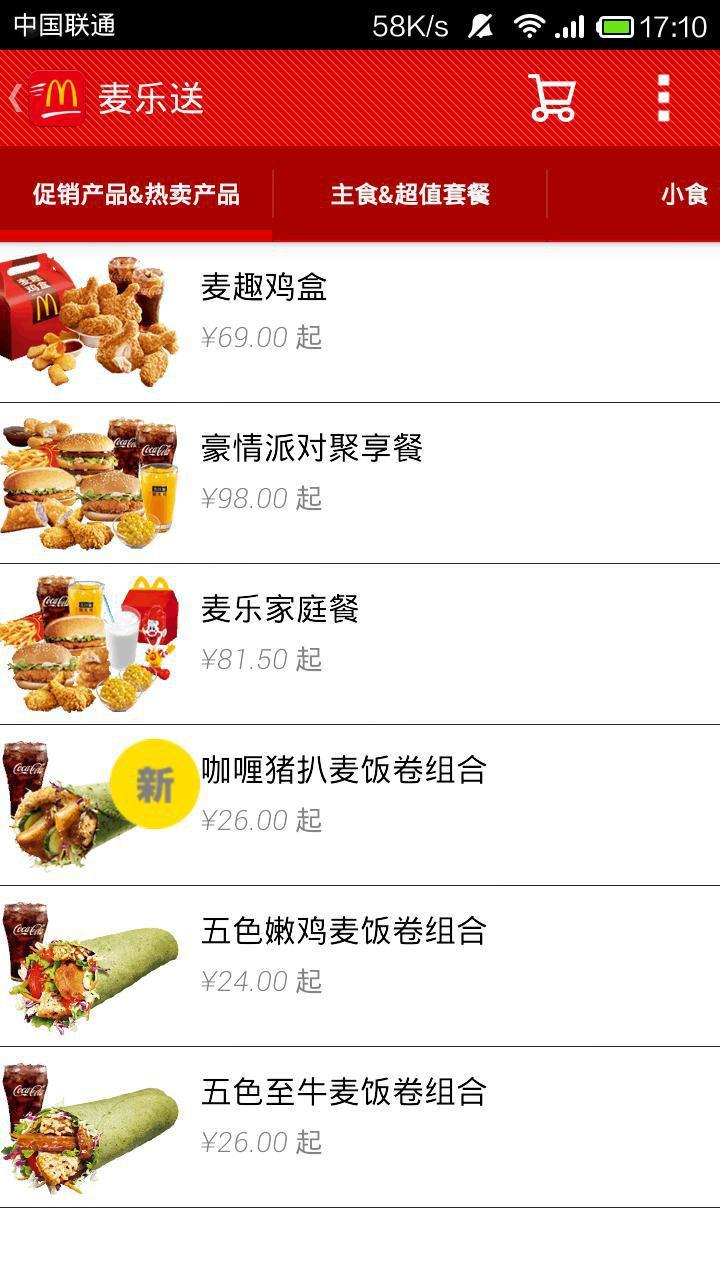
Task: Choose 咖喱猪扒麦饭卷组合
Action: click(x=360, y=805)
